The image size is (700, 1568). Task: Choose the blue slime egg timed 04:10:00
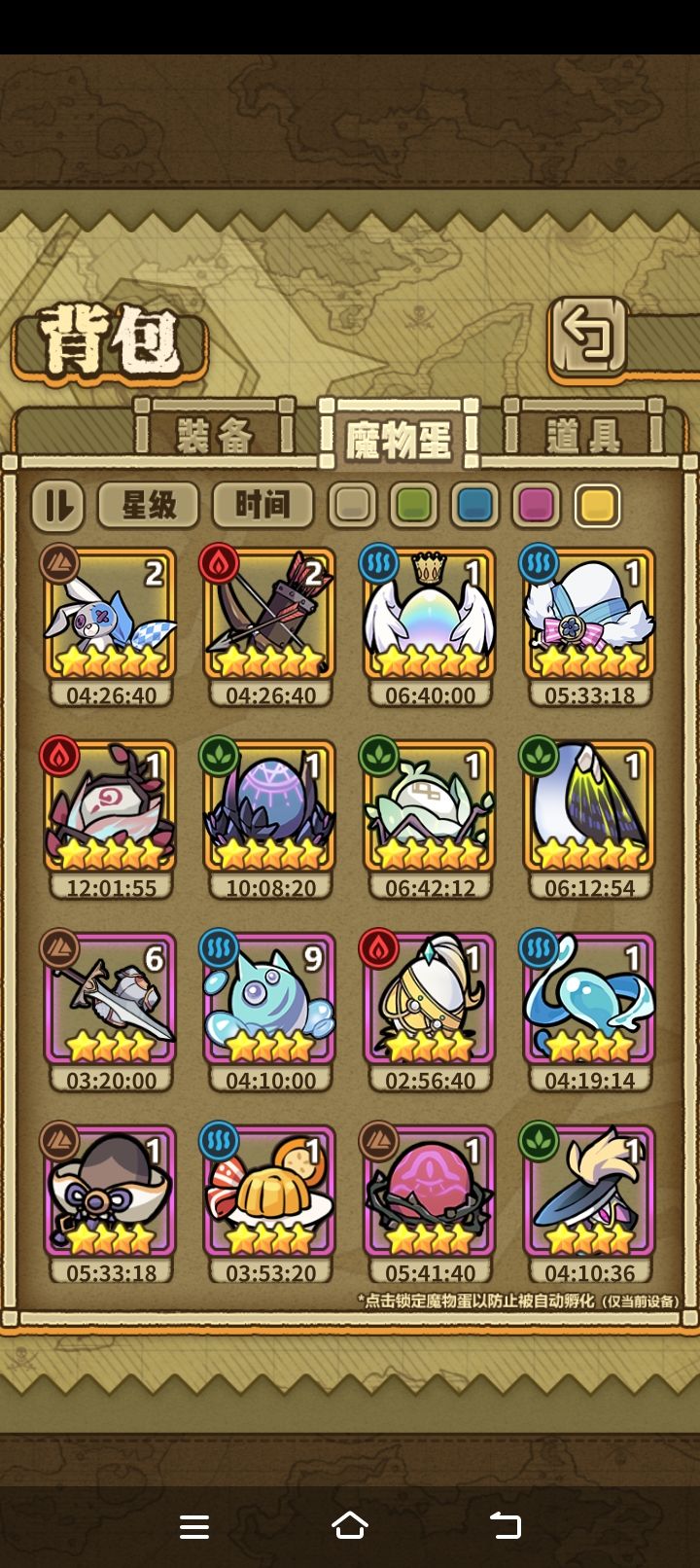coord(269,999)
